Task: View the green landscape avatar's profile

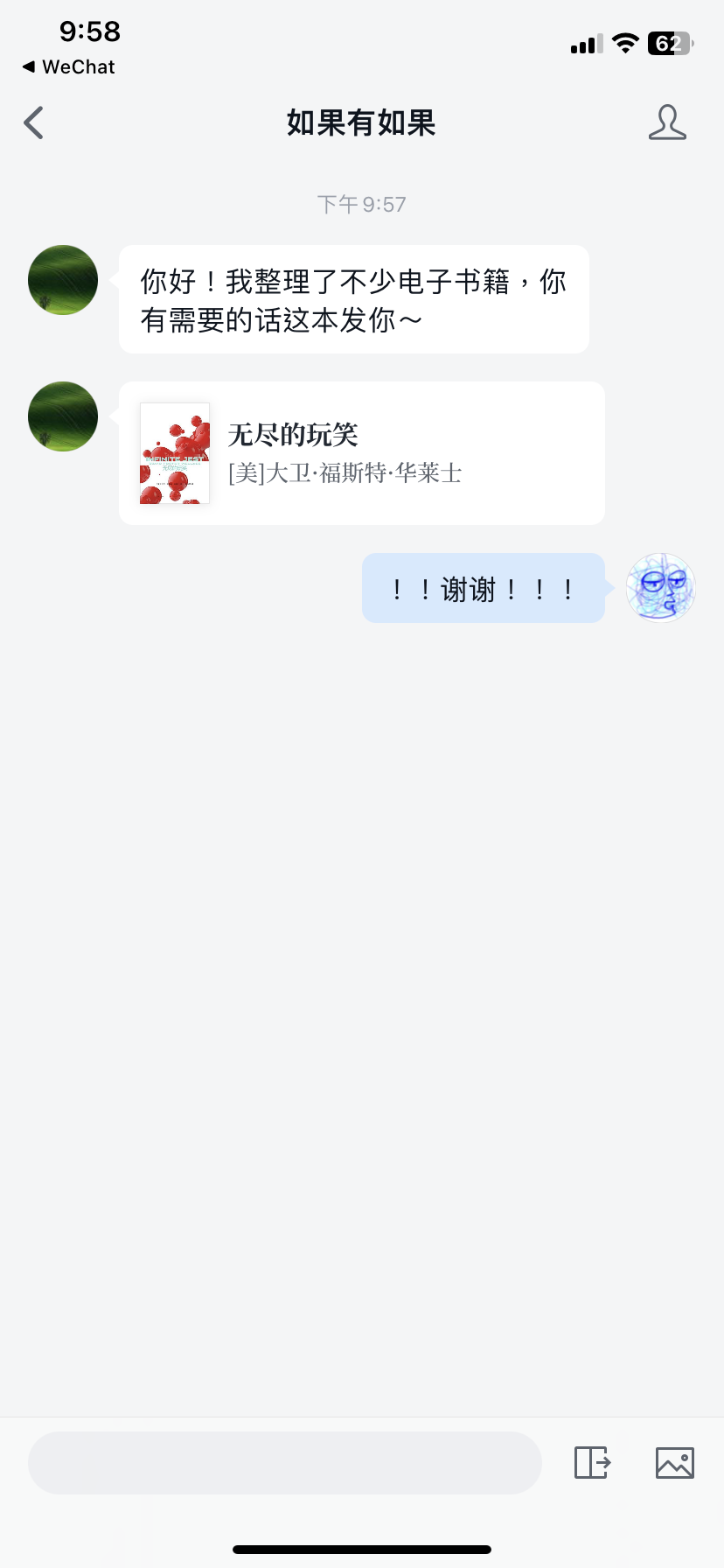Action: point(63,280)
